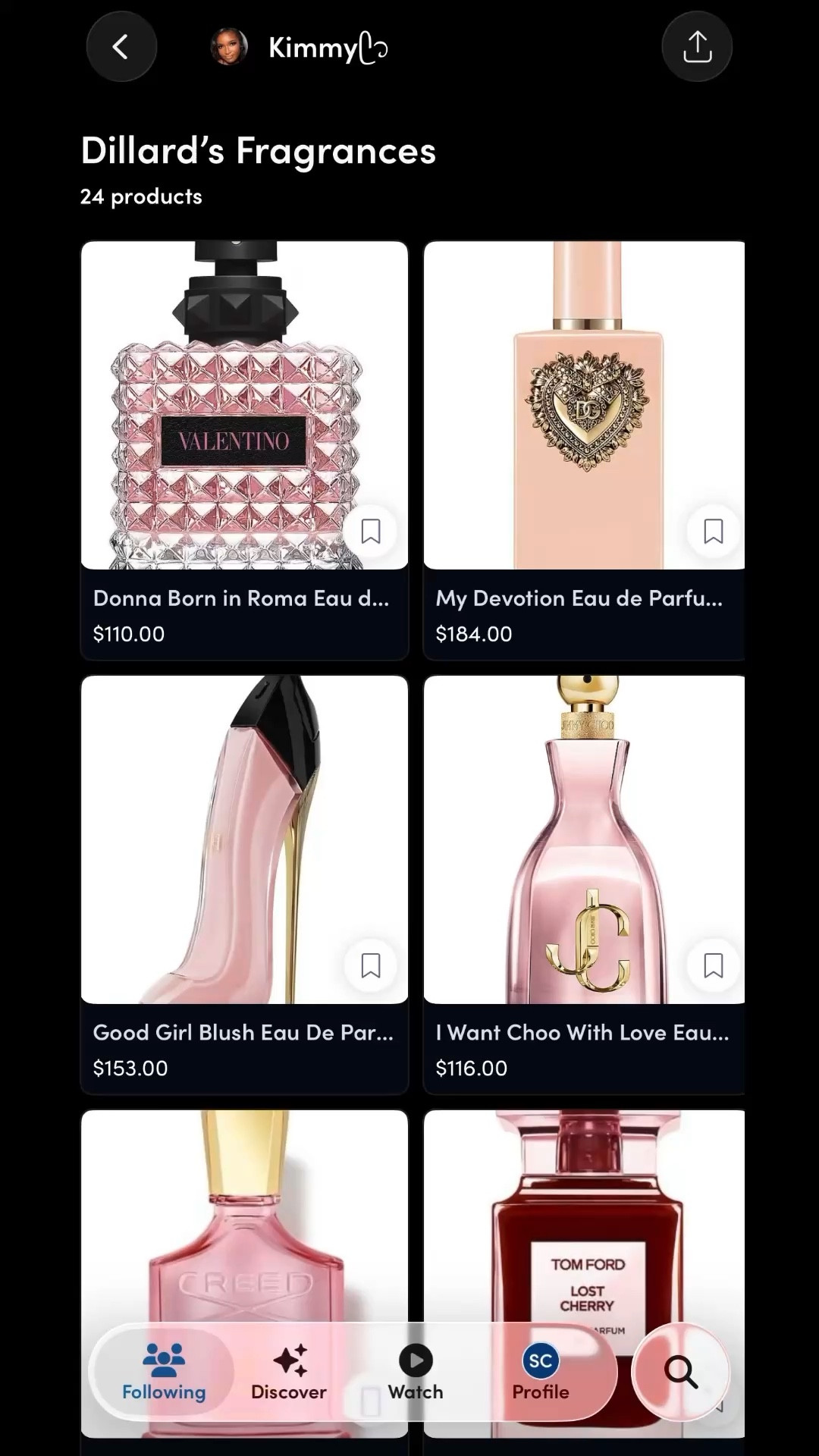This screenshot has height=1456, width=819.
Task: Bookmark the Good Girl Blush perfume
Action: [x=371, y=966]
